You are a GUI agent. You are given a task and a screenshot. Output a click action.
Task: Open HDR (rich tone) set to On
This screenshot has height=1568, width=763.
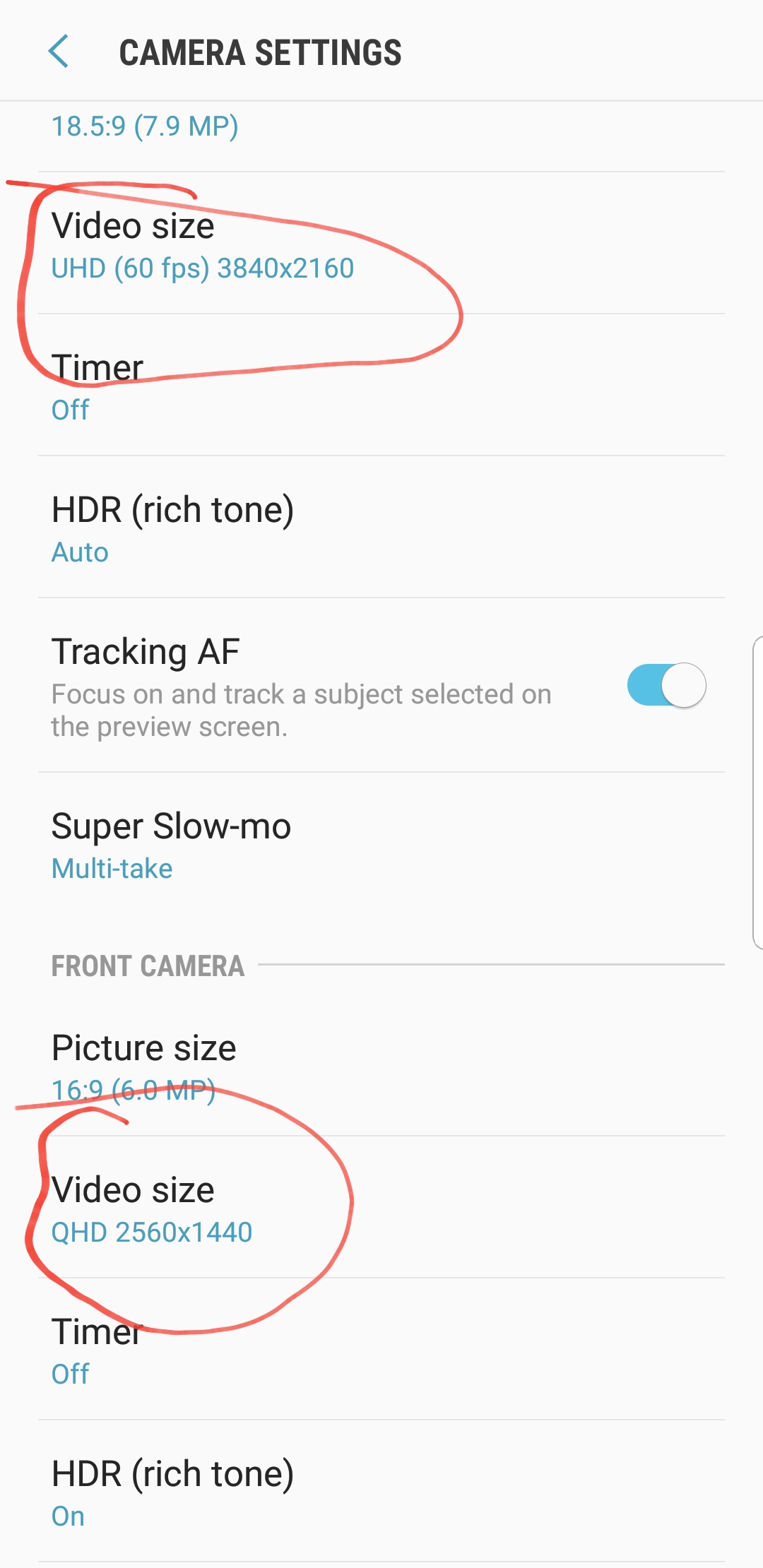[381, 1492]
